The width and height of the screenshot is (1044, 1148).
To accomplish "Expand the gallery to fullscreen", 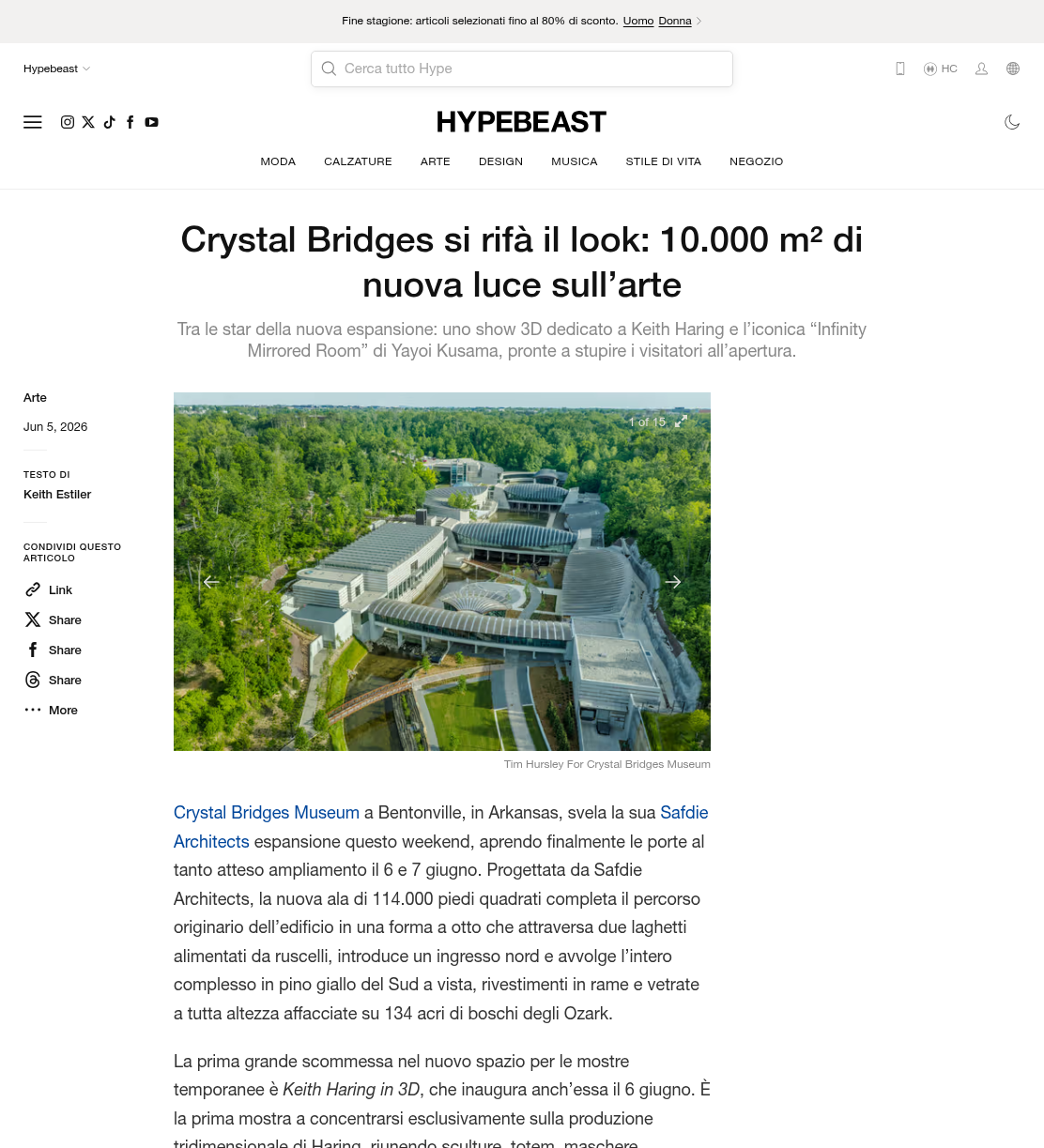I will click(x=682, y=421).
